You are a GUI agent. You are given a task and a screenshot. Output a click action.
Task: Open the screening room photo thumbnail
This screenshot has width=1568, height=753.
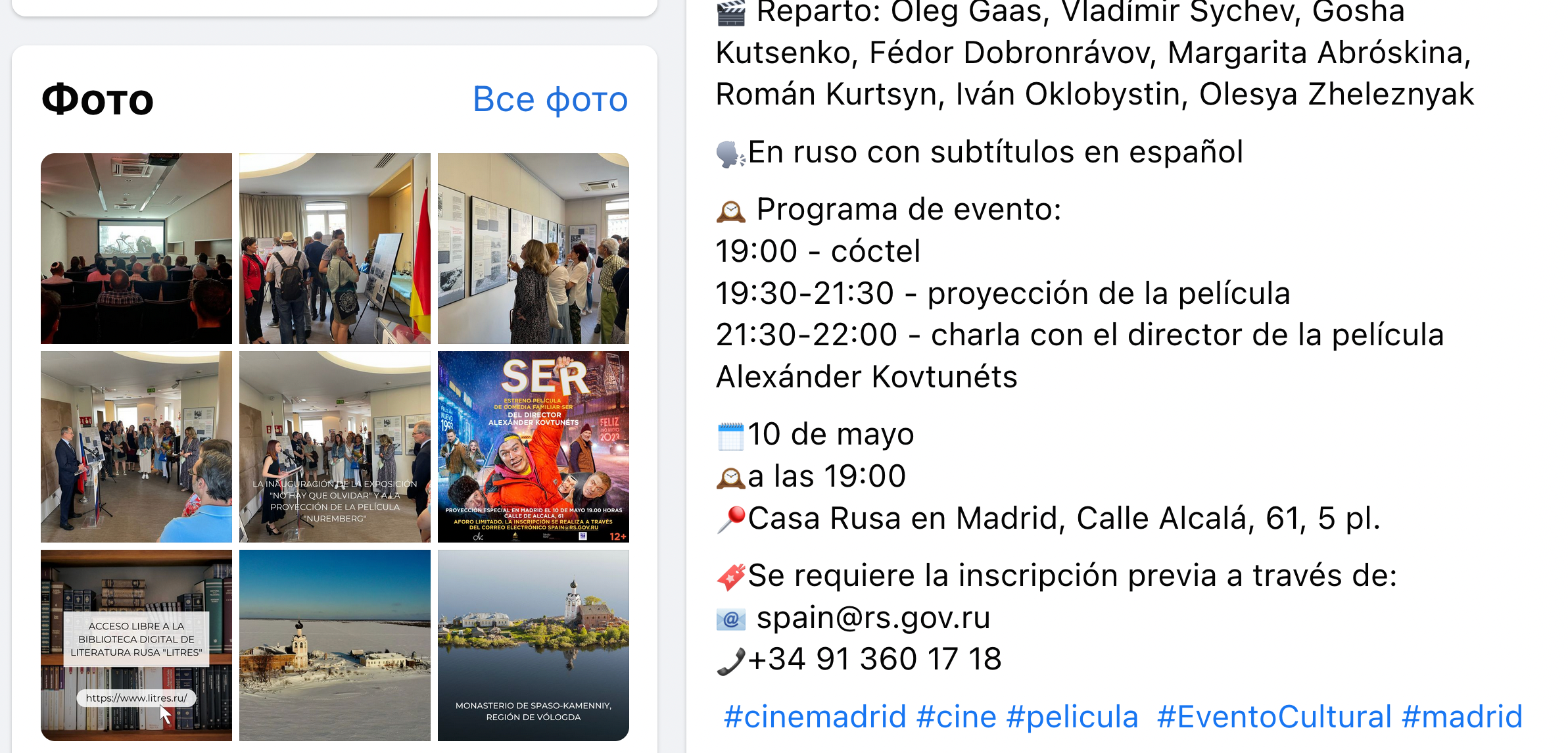pyautogui.click(x=136, y=249)
